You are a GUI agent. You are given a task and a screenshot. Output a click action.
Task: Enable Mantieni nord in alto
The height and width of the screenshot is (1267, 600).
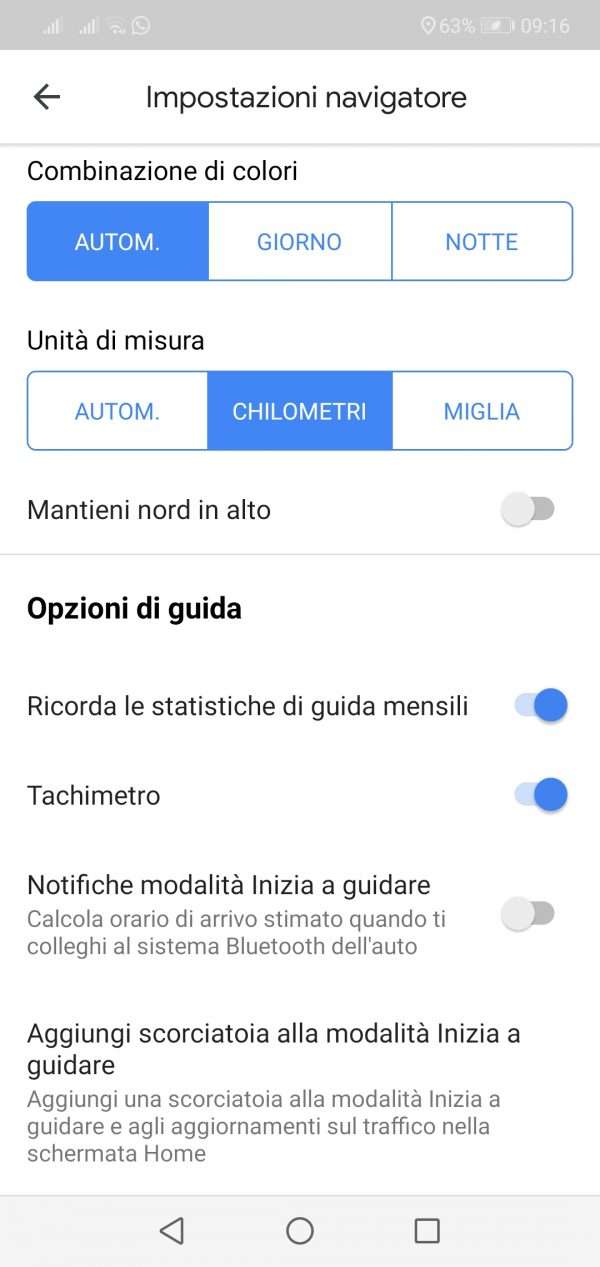(x=528, y=510)
